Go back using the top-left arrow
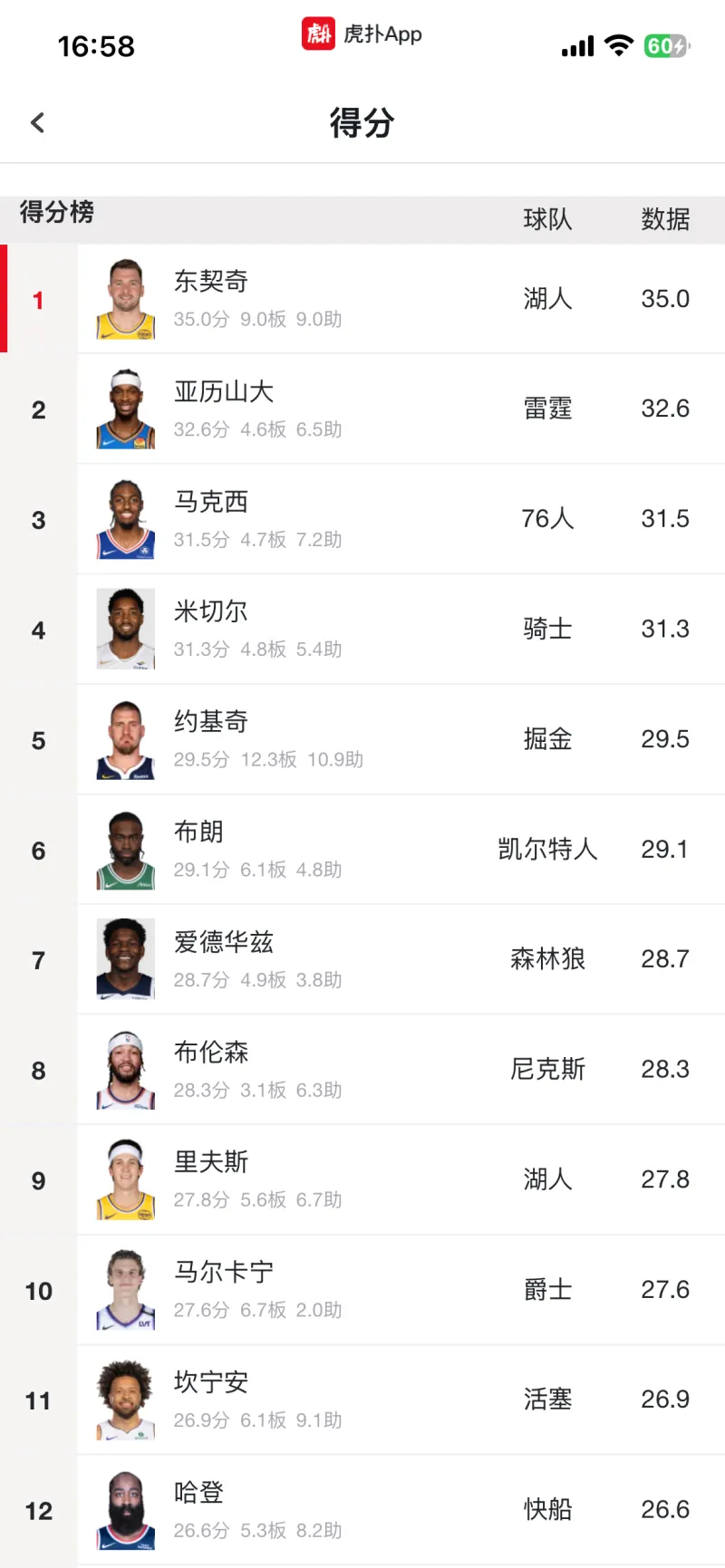 pyautogui.click(x=37, y=122)
